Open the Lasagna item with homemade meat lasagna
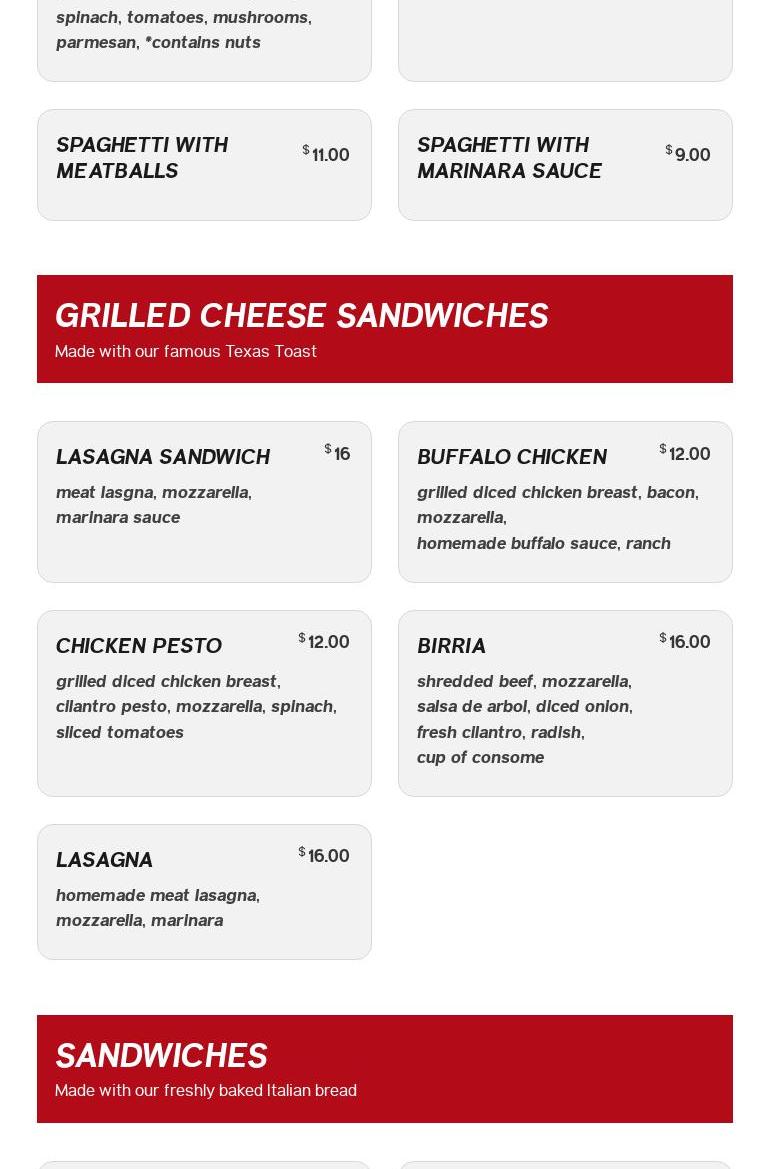This screenshot has height=1169, width=770. [204, 891]
